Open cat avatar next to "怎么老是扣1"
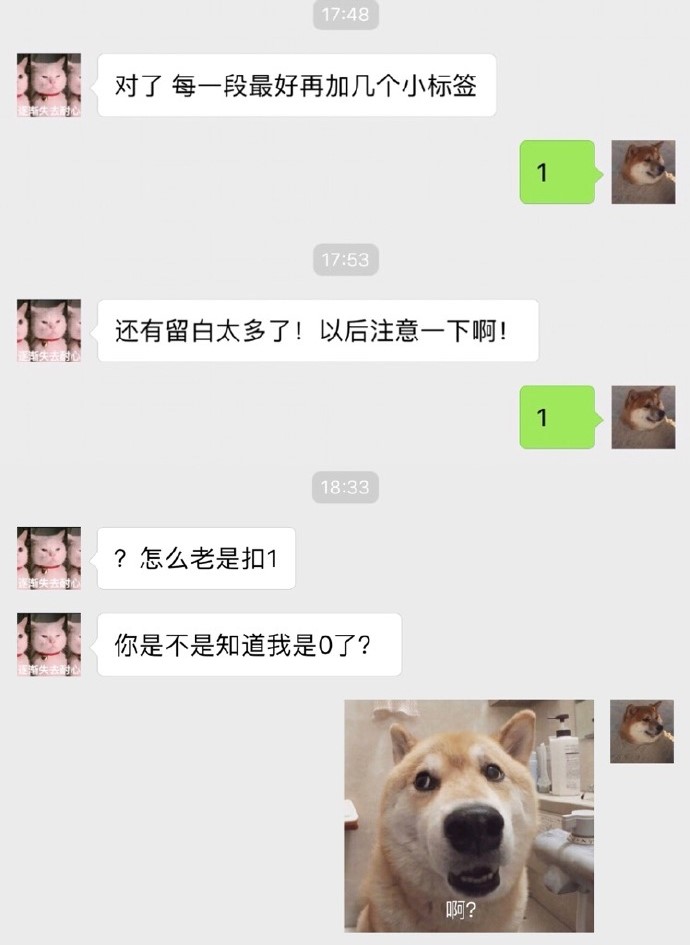This screenshot has width=690, height=945. click(x=49, y=558)
